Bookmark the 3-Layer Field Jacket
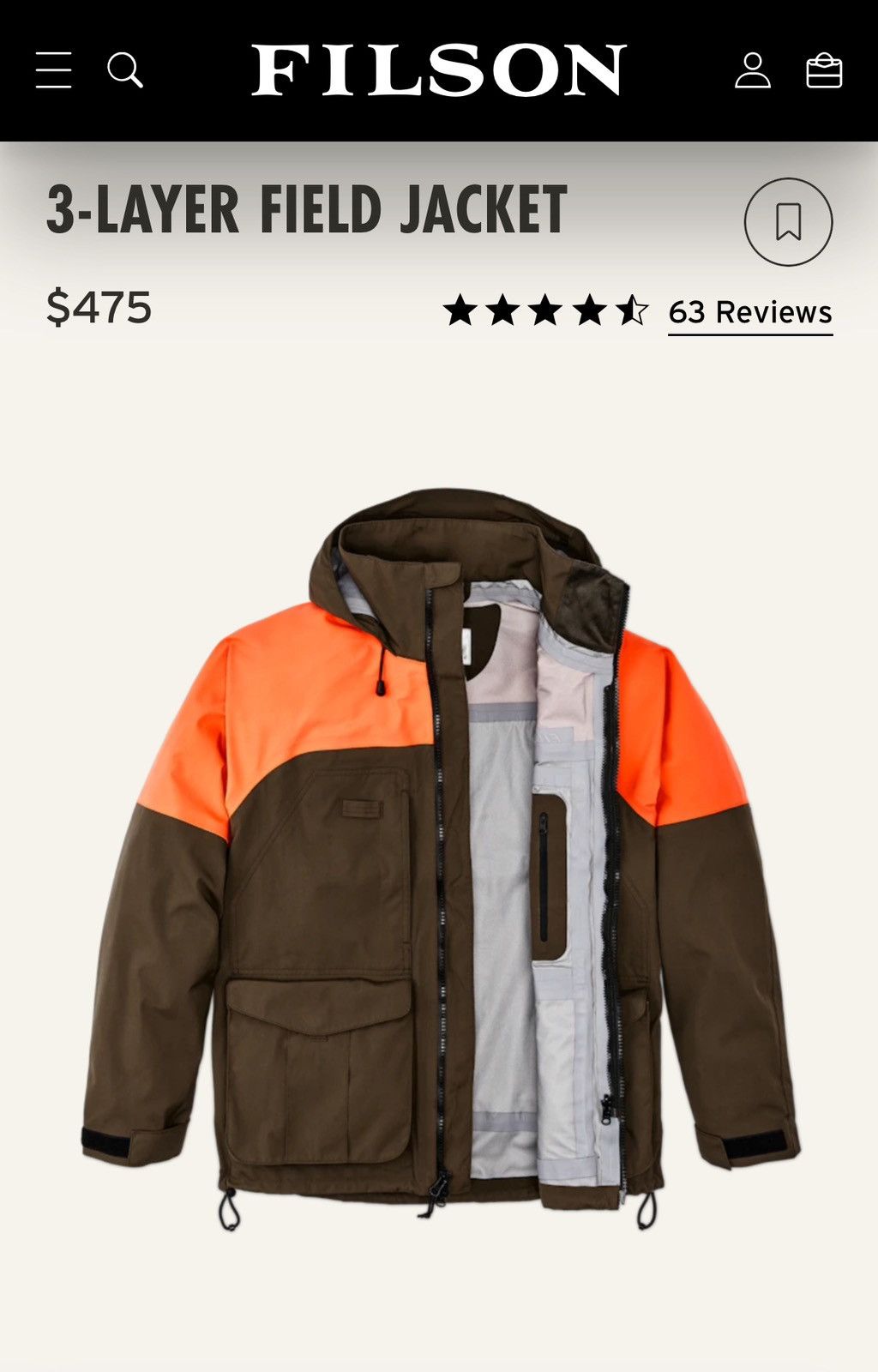The height and width of the screenshot is (1372, 878). [x=788, y=222]
